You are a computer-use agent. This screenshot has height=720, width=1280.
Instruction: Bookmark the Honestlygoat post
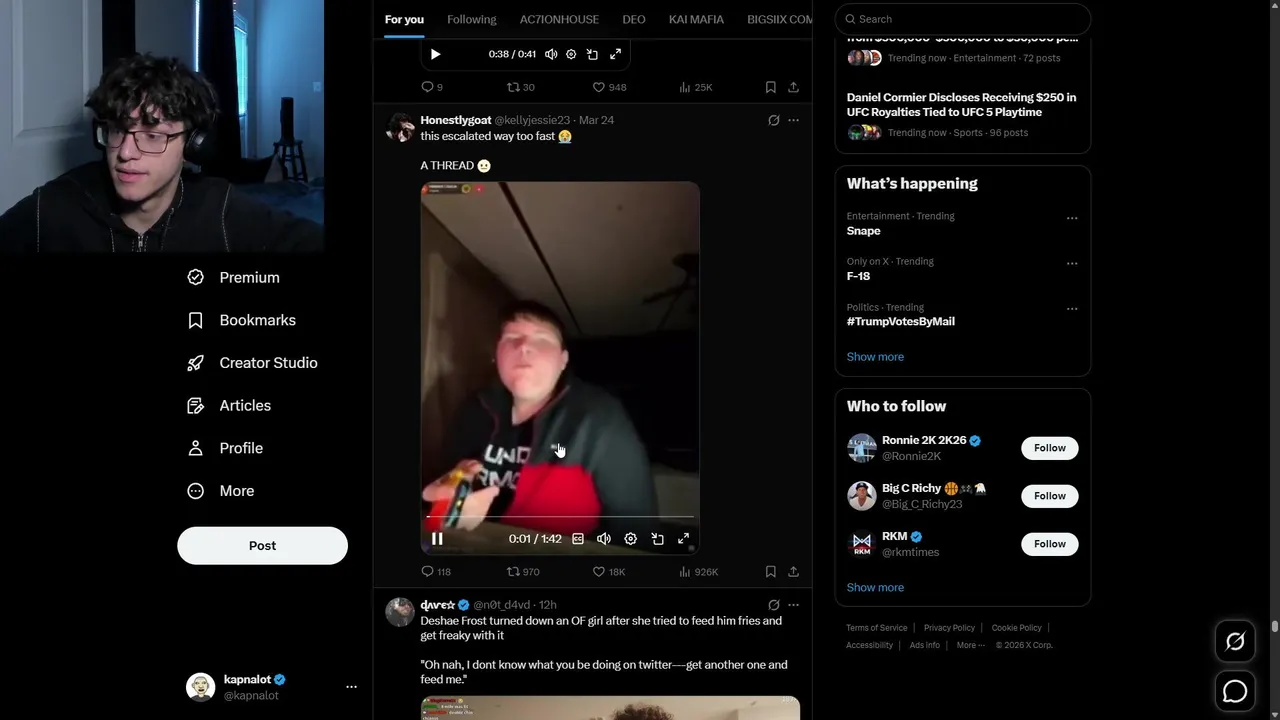(x=770, y=572)
